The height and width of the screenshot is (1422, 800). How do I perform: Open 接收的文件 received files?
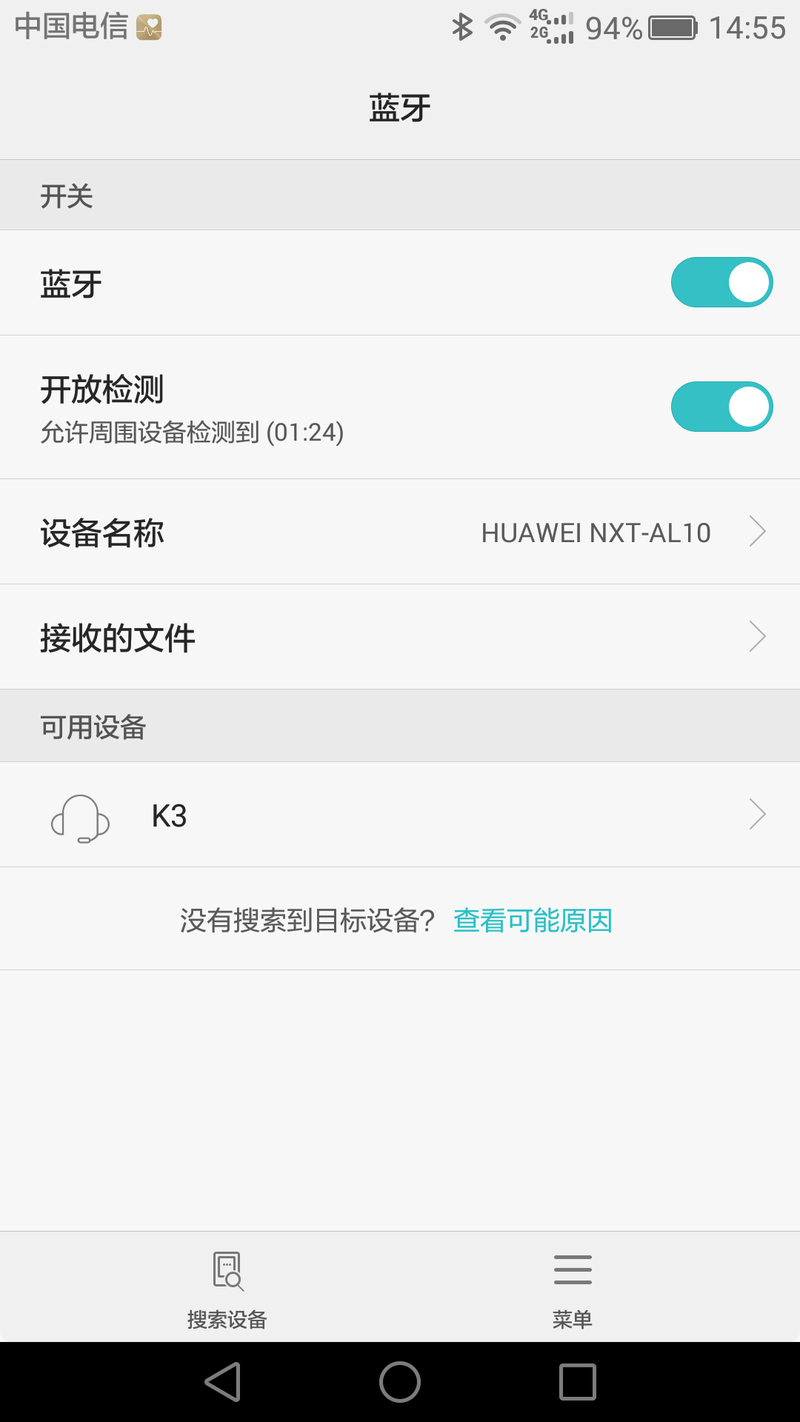[400, 637]
